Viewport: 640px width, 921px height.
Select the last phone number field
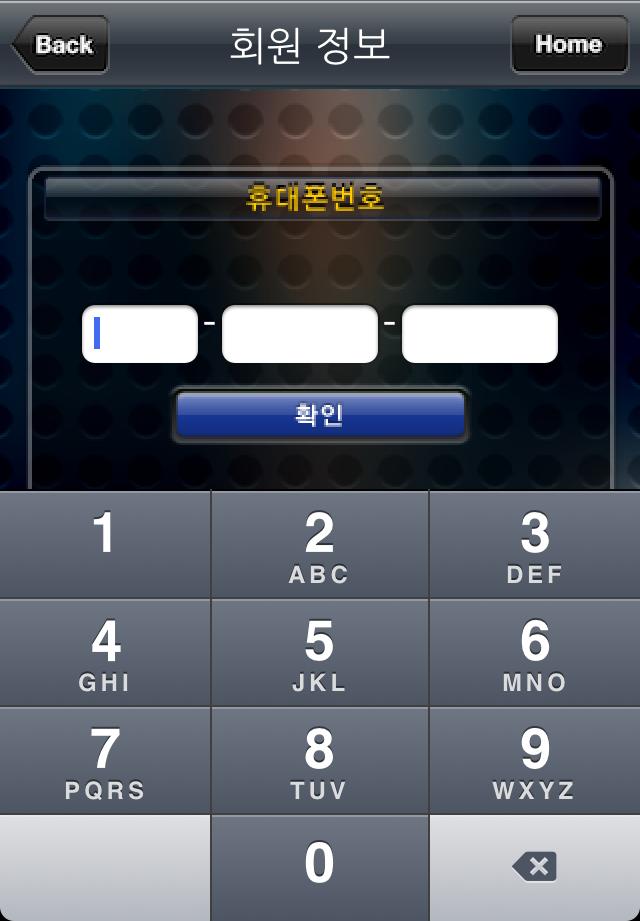[479, 334]
